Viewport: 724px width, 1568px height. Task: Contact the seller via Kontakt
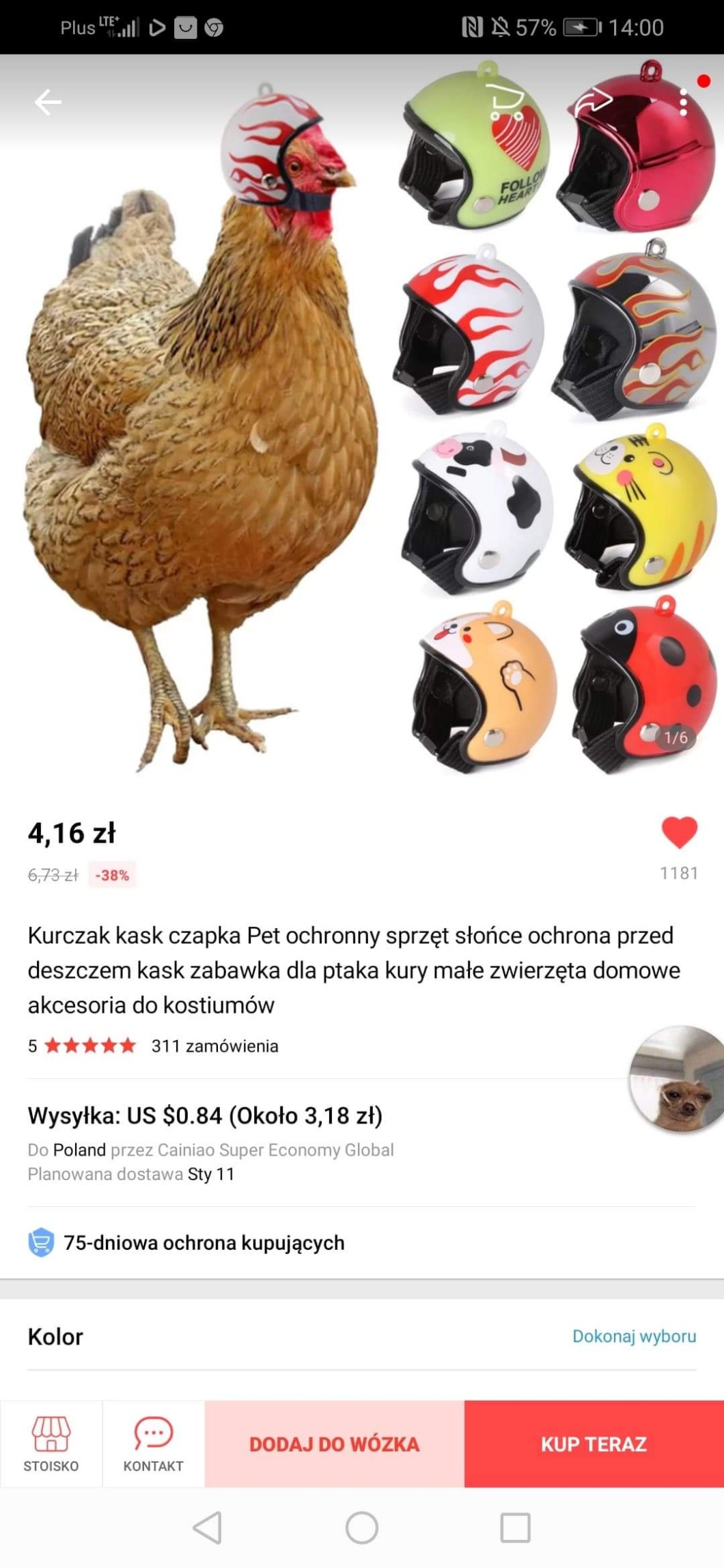(x=153, y=1443)
